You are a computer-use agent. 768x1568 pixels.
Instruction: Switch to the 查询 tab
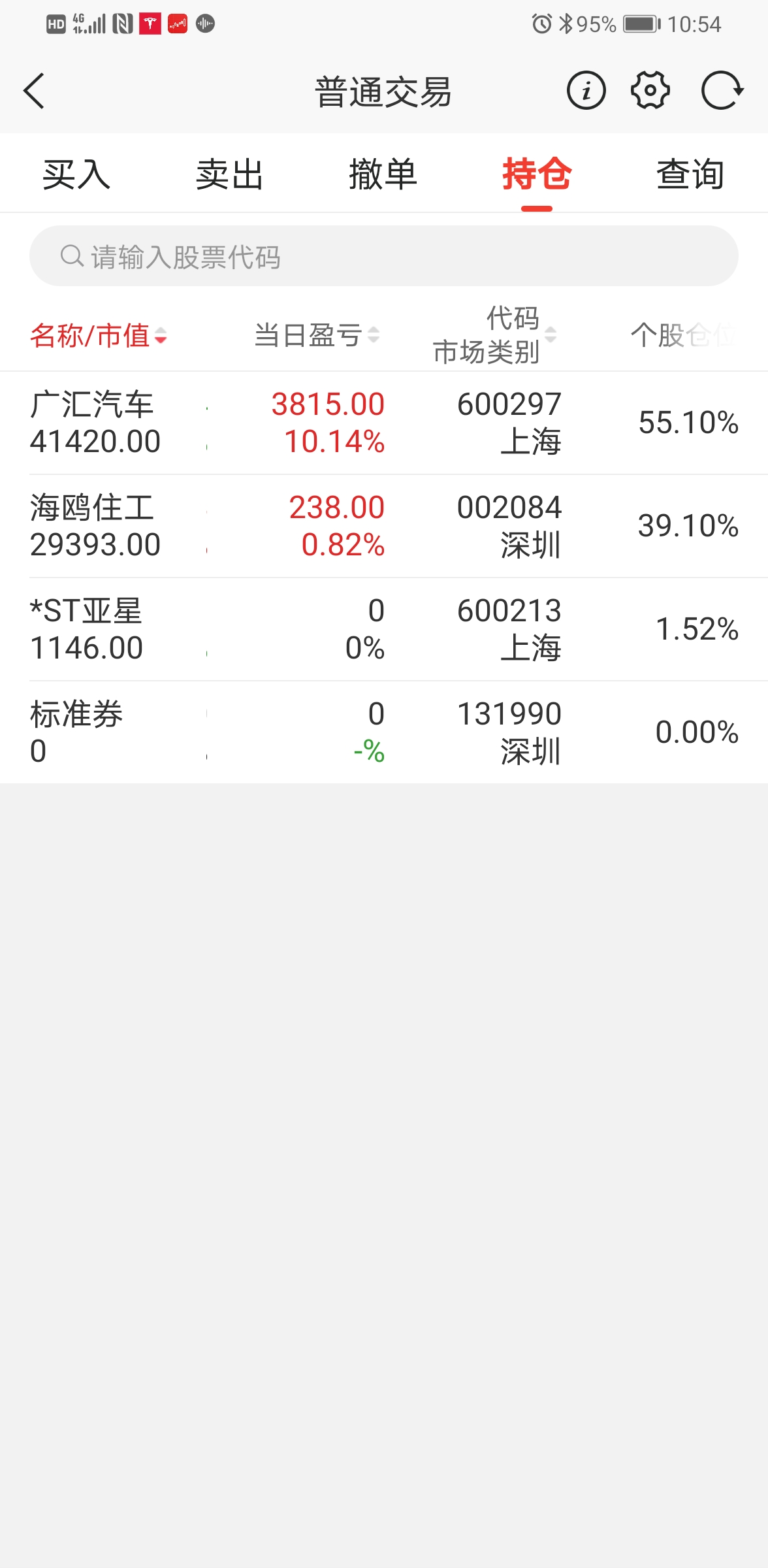pyautogui.click(x=690, y=174)
